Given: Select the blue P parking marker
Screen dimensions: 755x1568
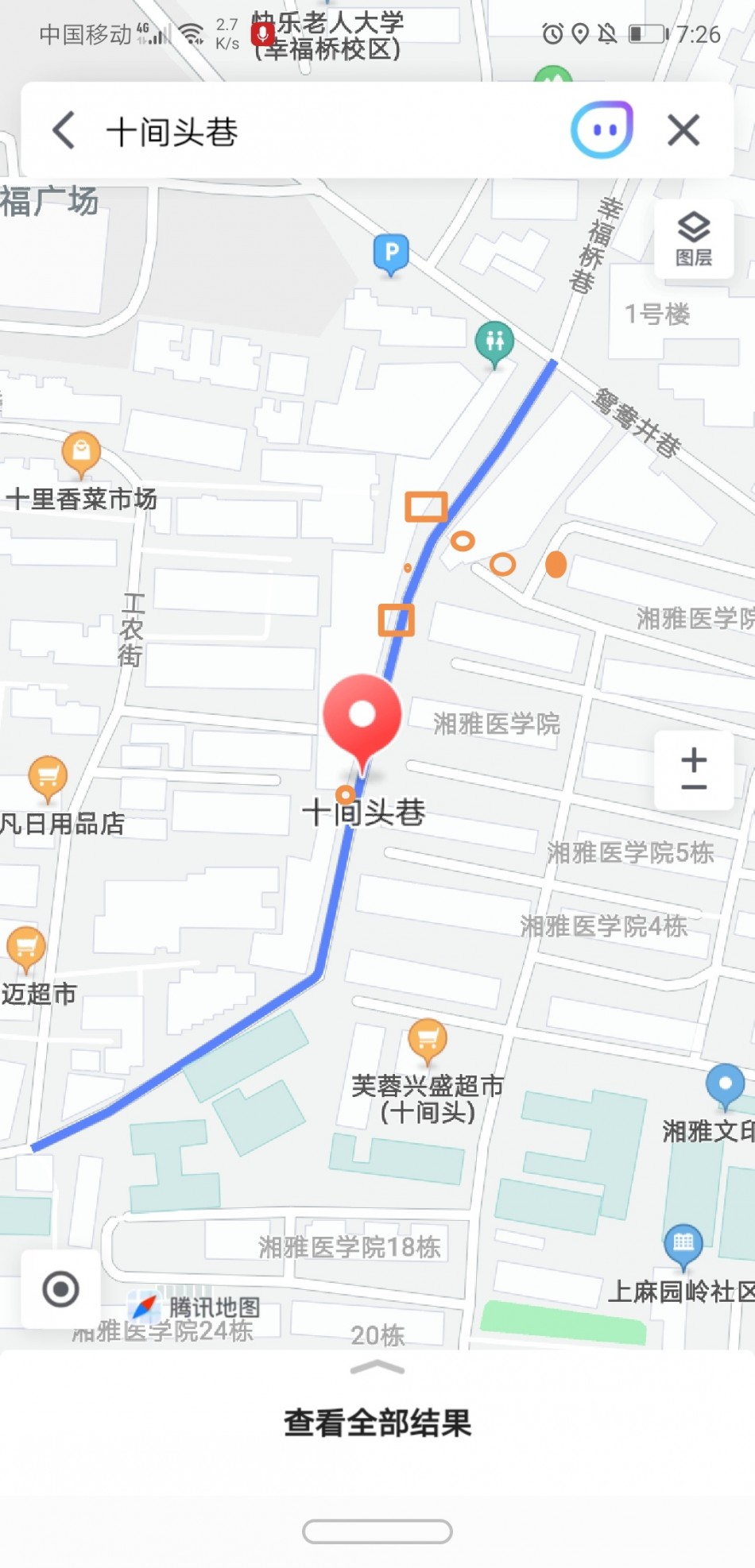Looking at the screenshot, I should 391,254.
